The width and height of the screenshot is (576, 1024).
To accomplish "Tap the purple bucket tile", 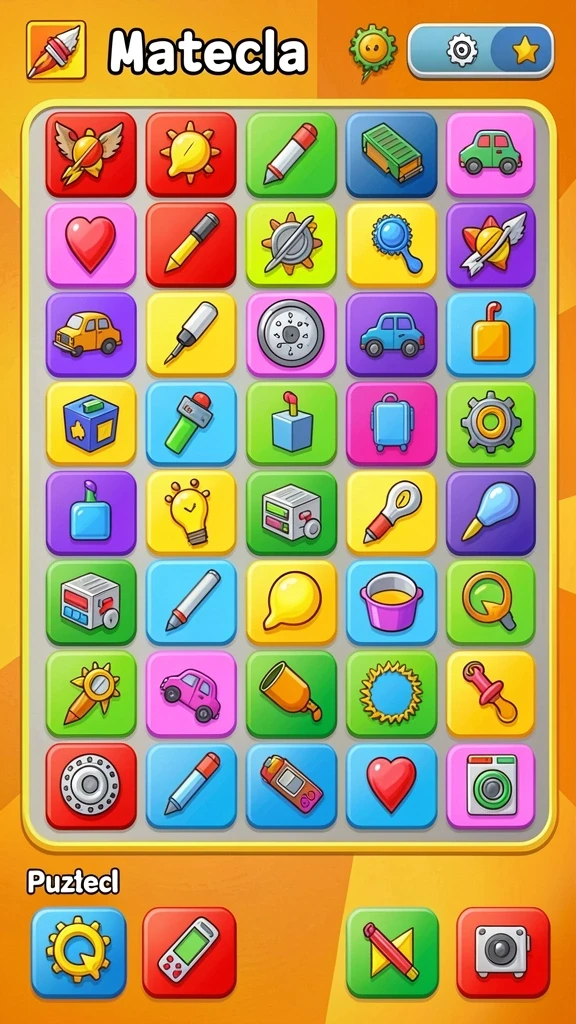I will [391, 602].
